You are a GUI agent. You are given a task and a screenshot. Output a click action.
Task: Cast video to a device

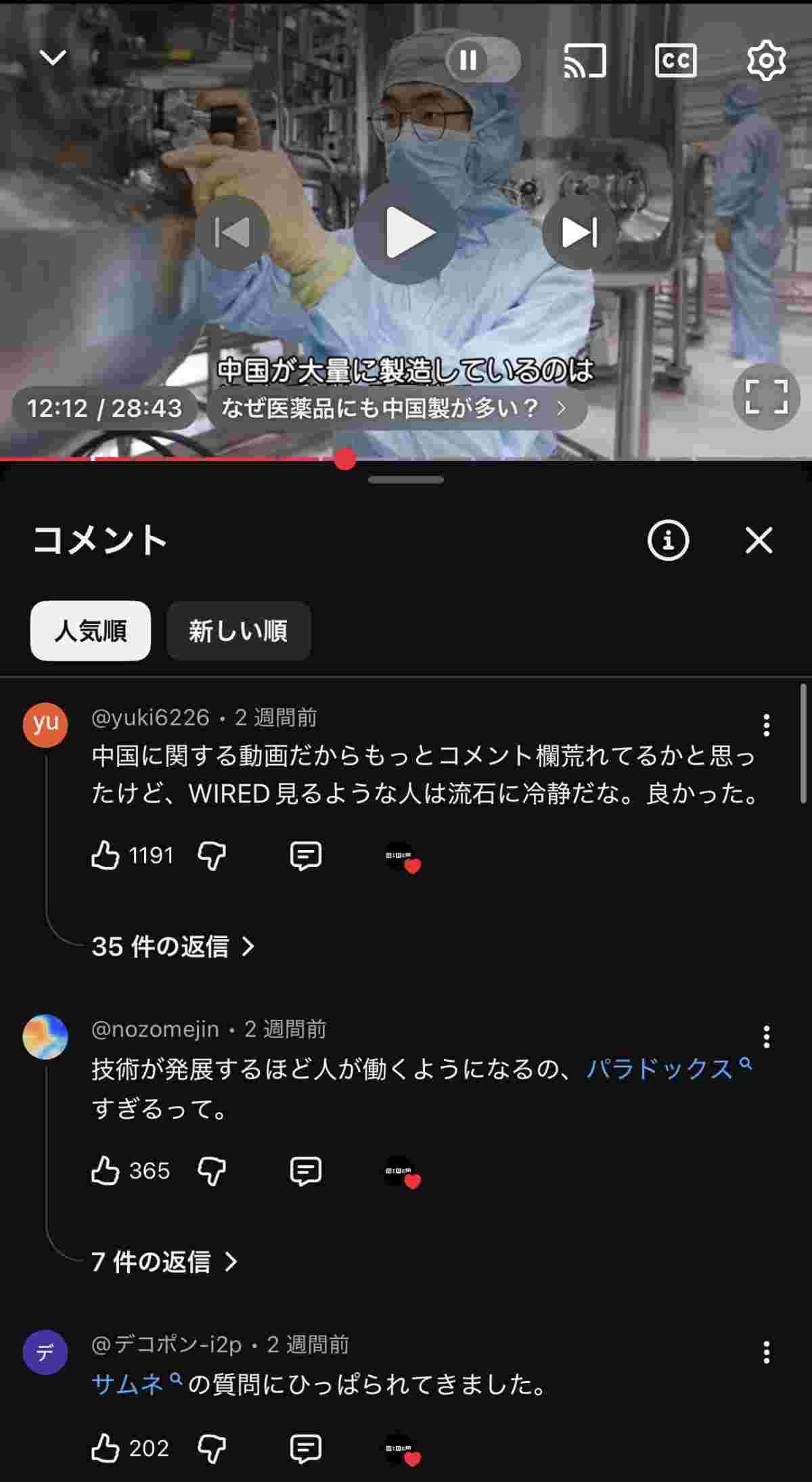585,61
